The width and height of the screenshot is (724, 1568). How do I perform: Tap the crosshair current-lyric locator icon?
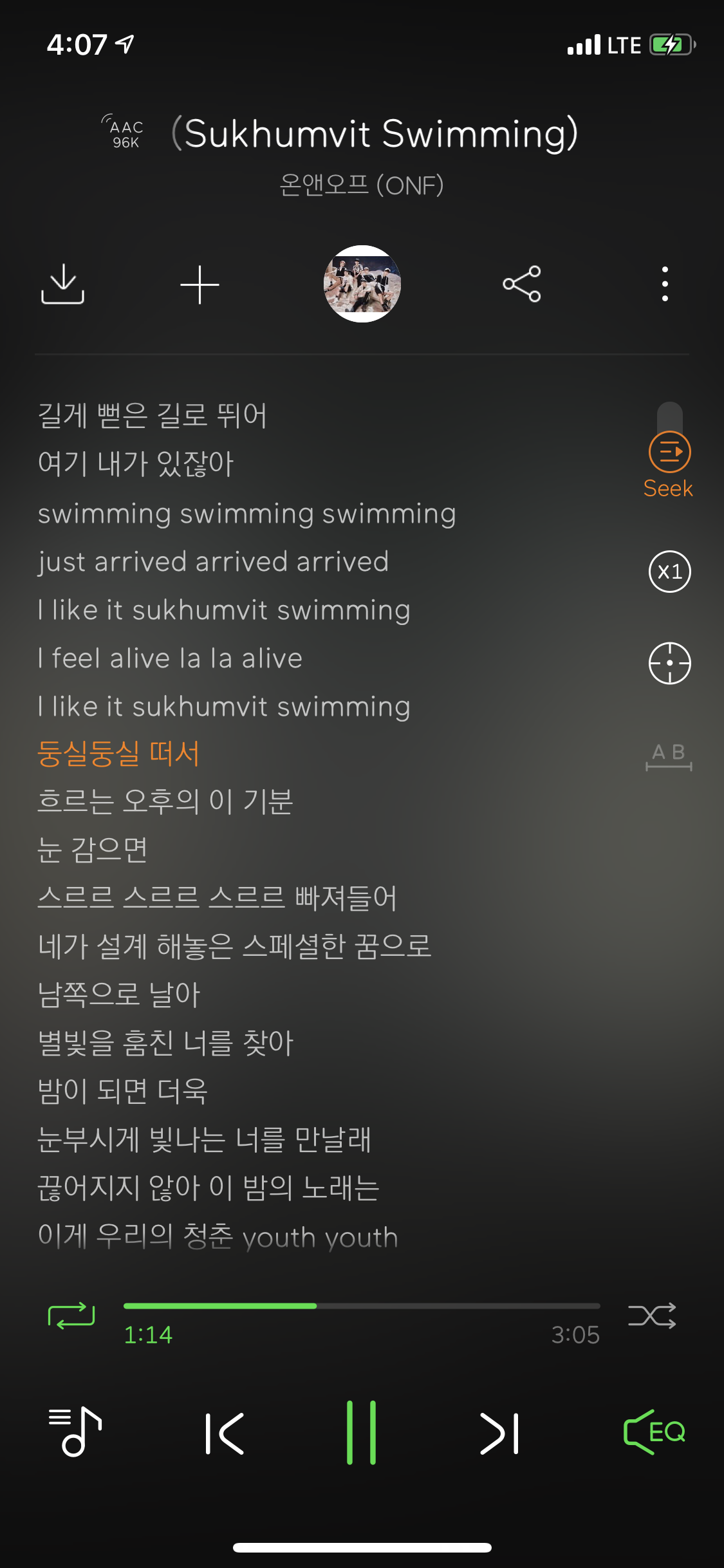pyautogui.click(x=669, y=663)
